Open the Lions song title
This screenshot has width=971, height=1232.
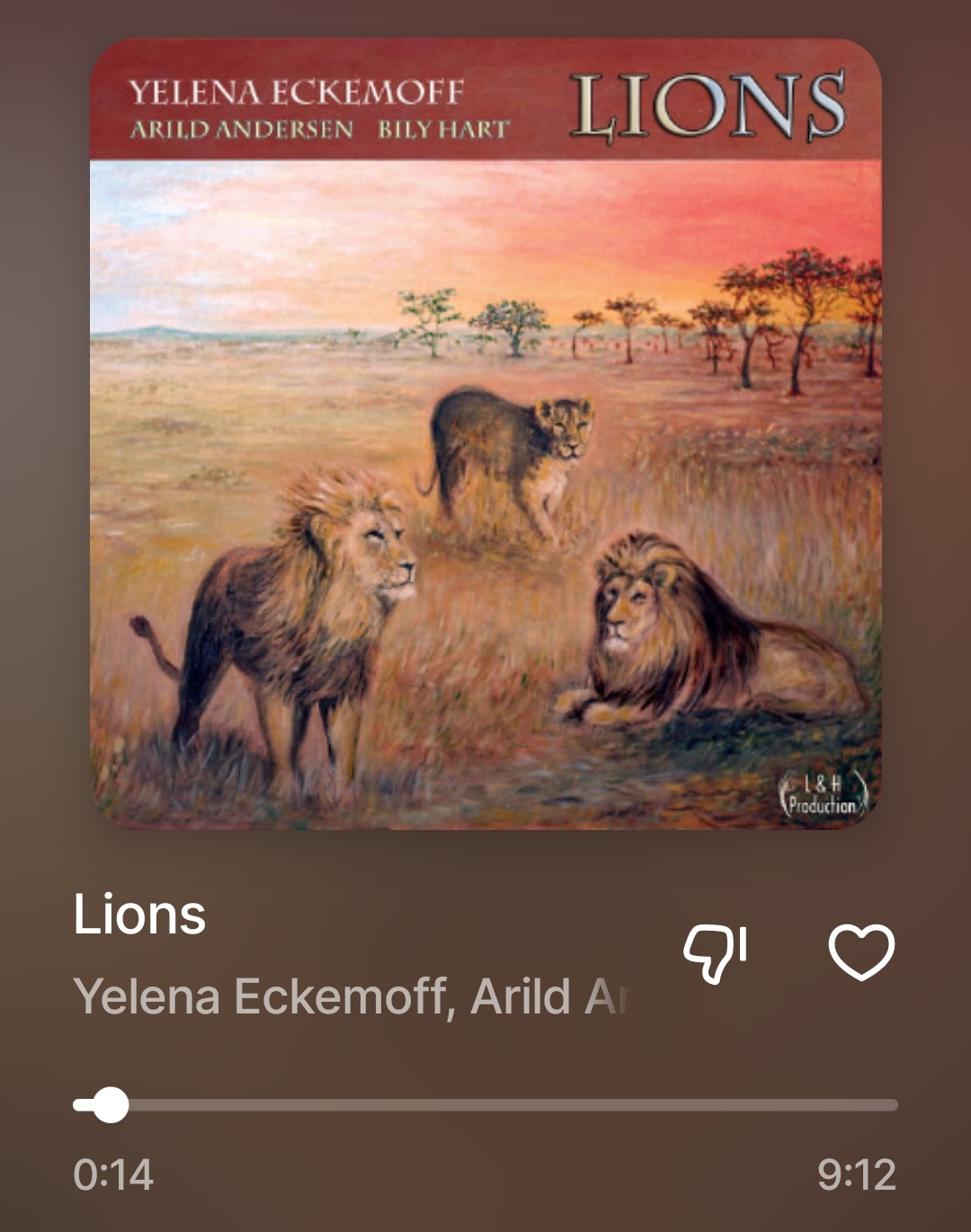[x=140, y=915]
